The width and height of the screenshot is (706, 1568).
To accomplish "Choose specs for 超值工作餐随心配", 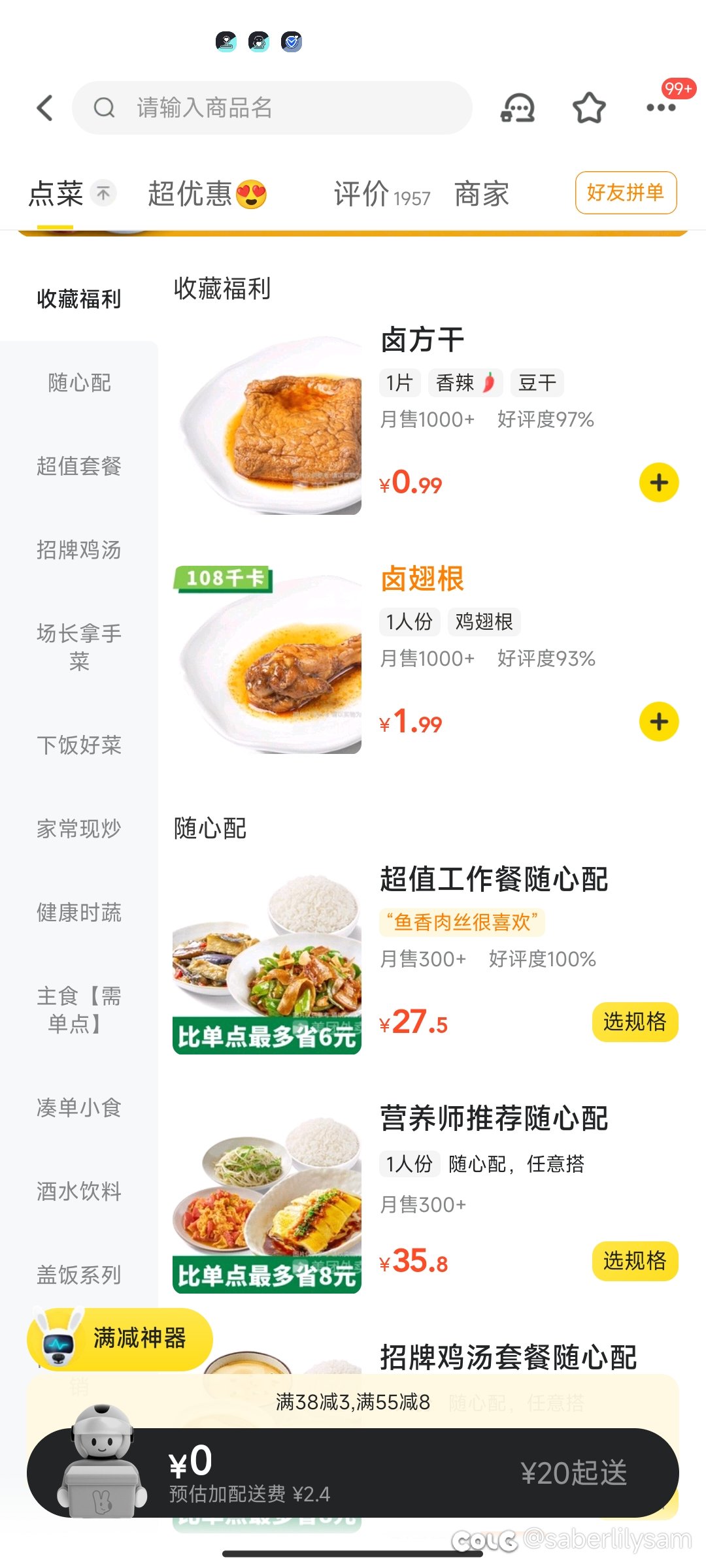I will coord(635,1022).
